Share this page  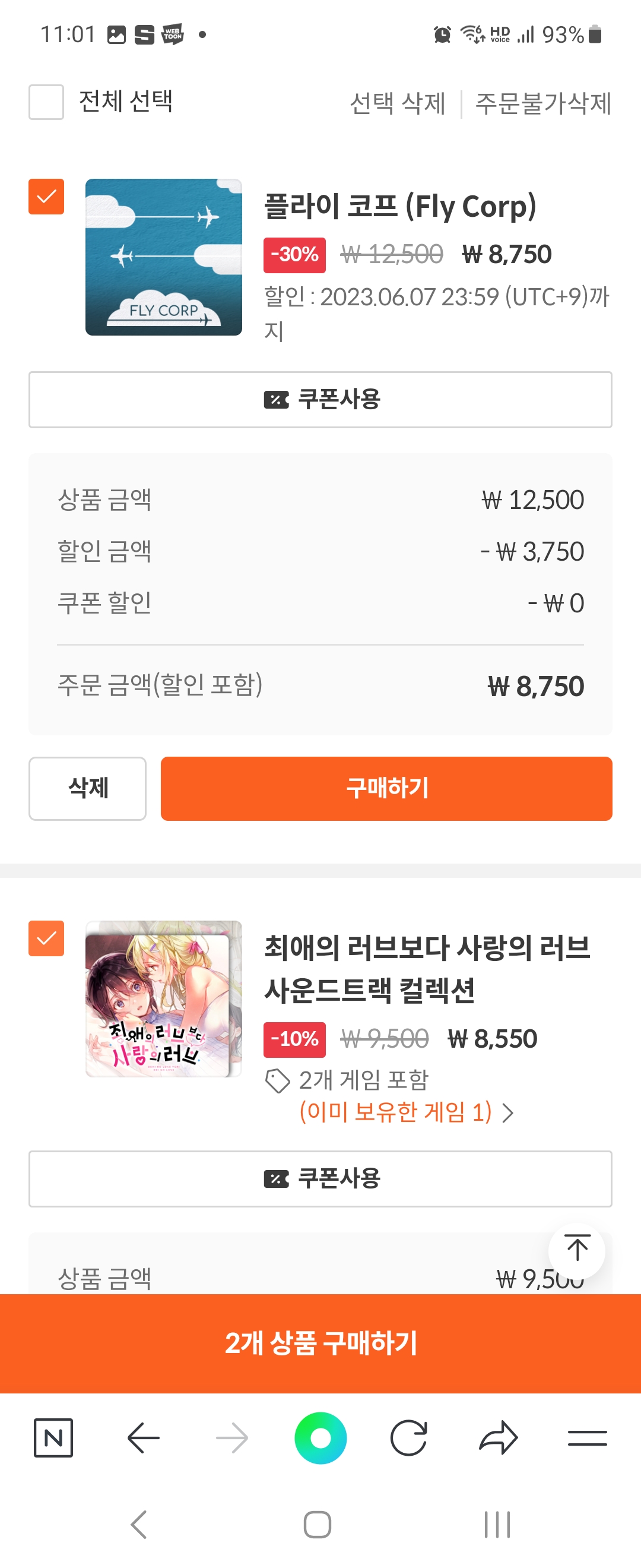point(498,1438)
